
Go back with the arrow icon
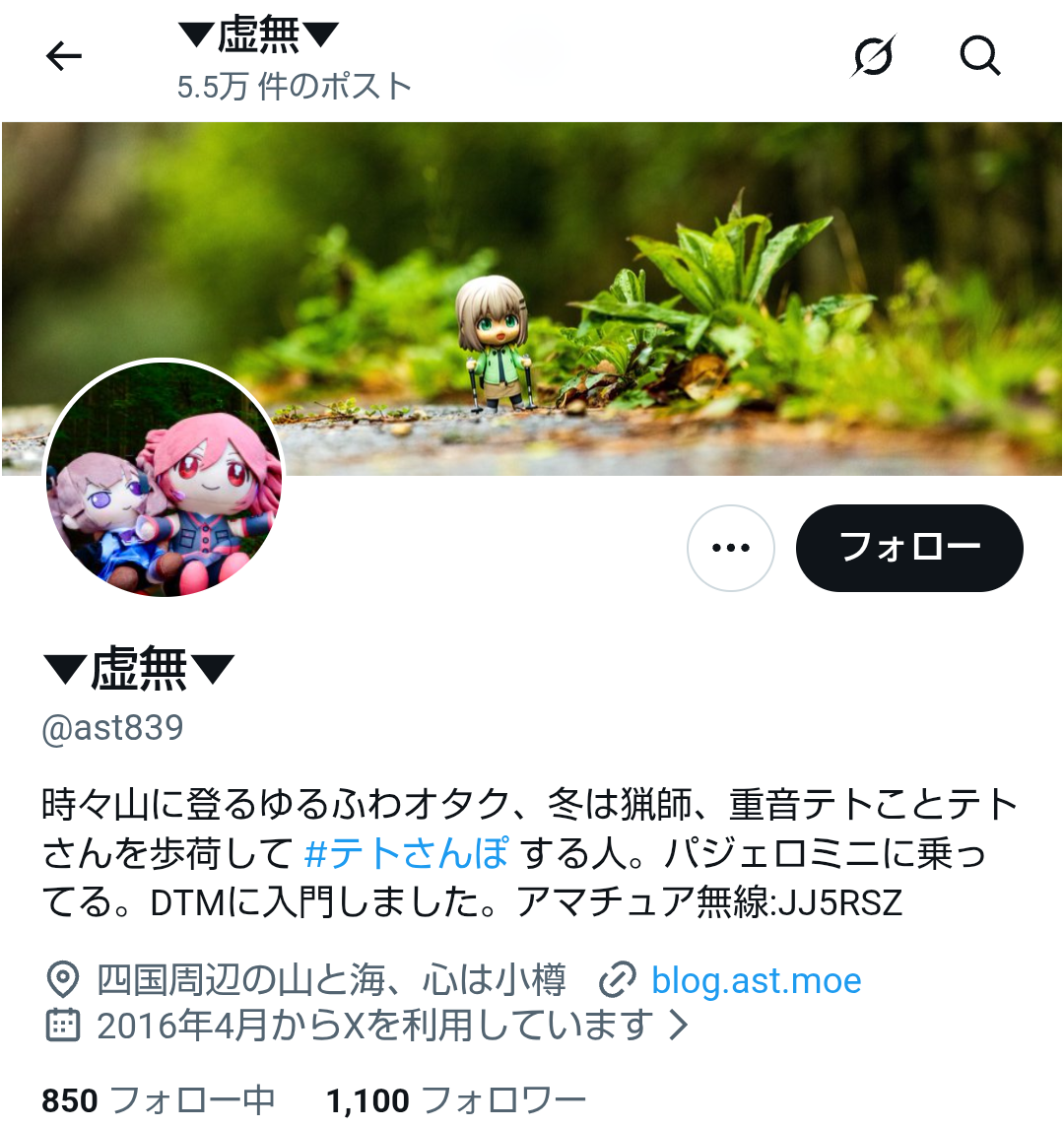tap(64, 57)
